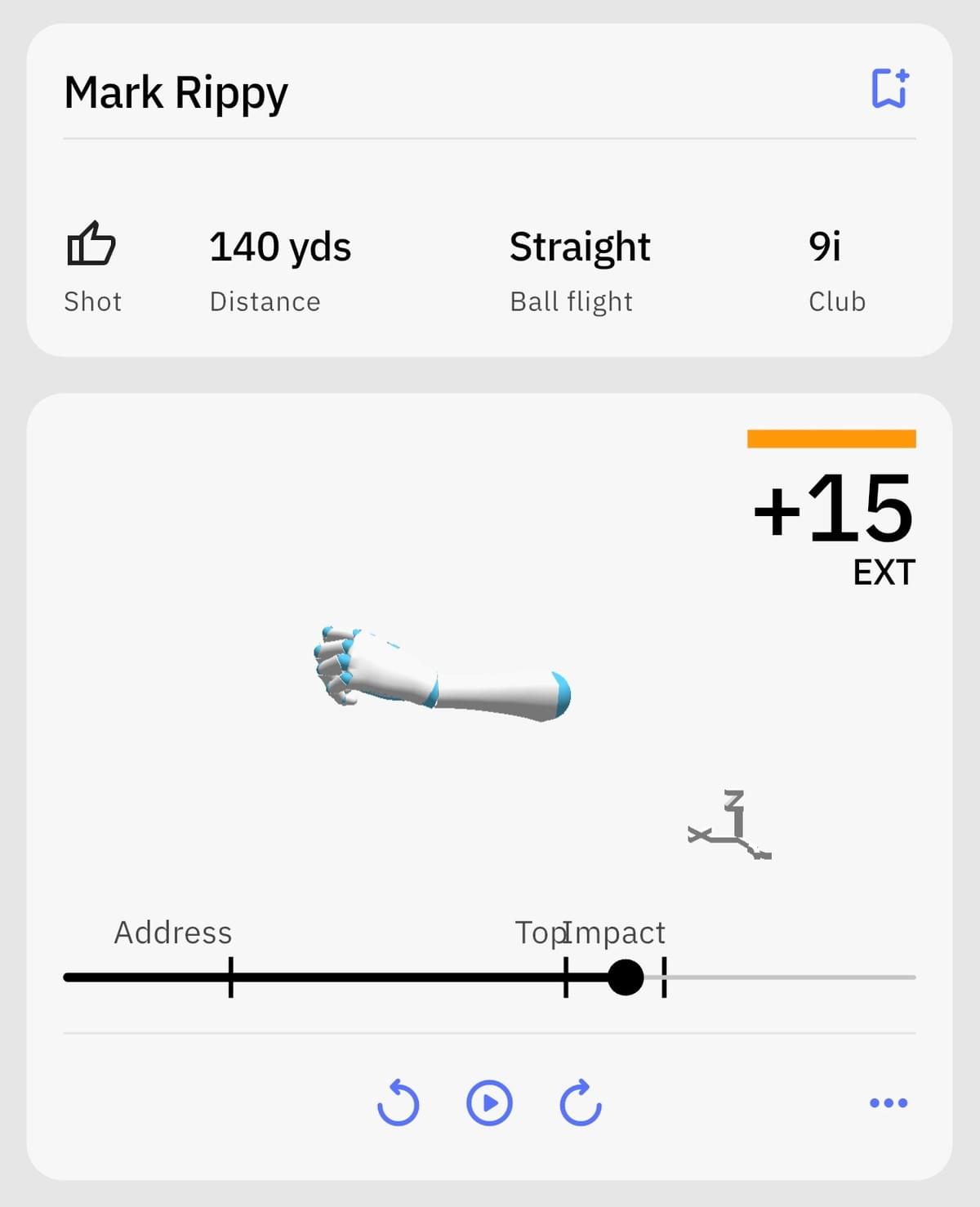Jump to the Address marker on timeline
The width and height of the screenshot is (980, 1207).
[231, 977]
